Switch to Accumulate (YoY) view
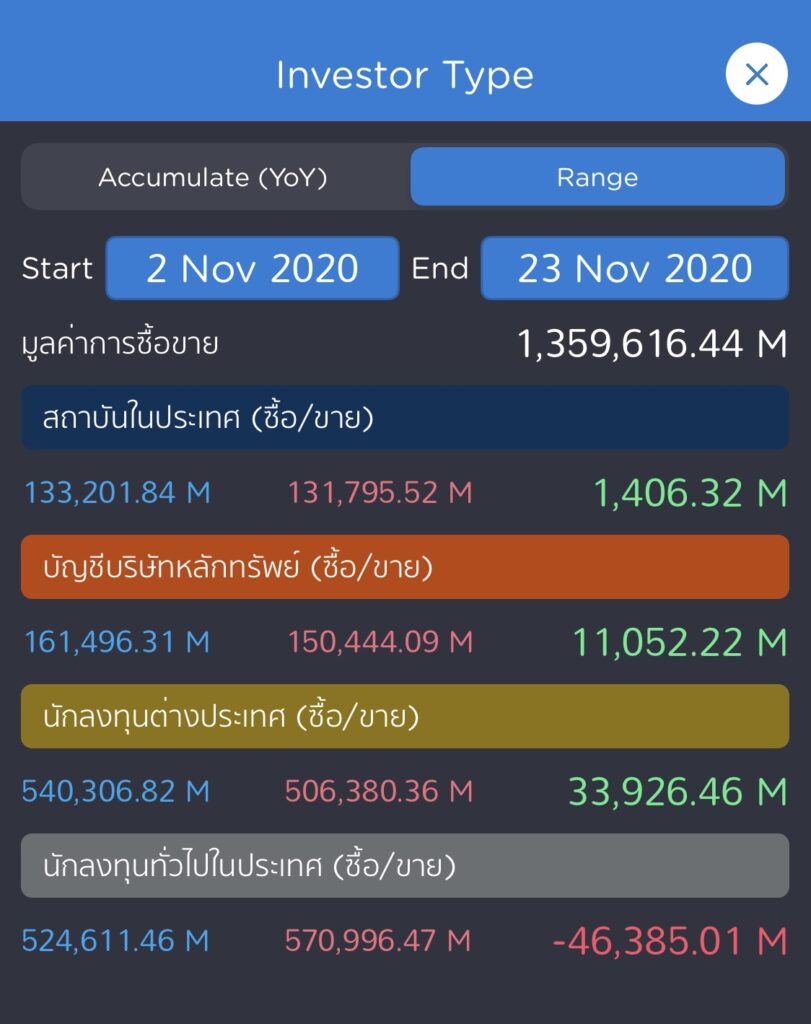Screen dimensions: 811x1024 [x=213, y=178]
